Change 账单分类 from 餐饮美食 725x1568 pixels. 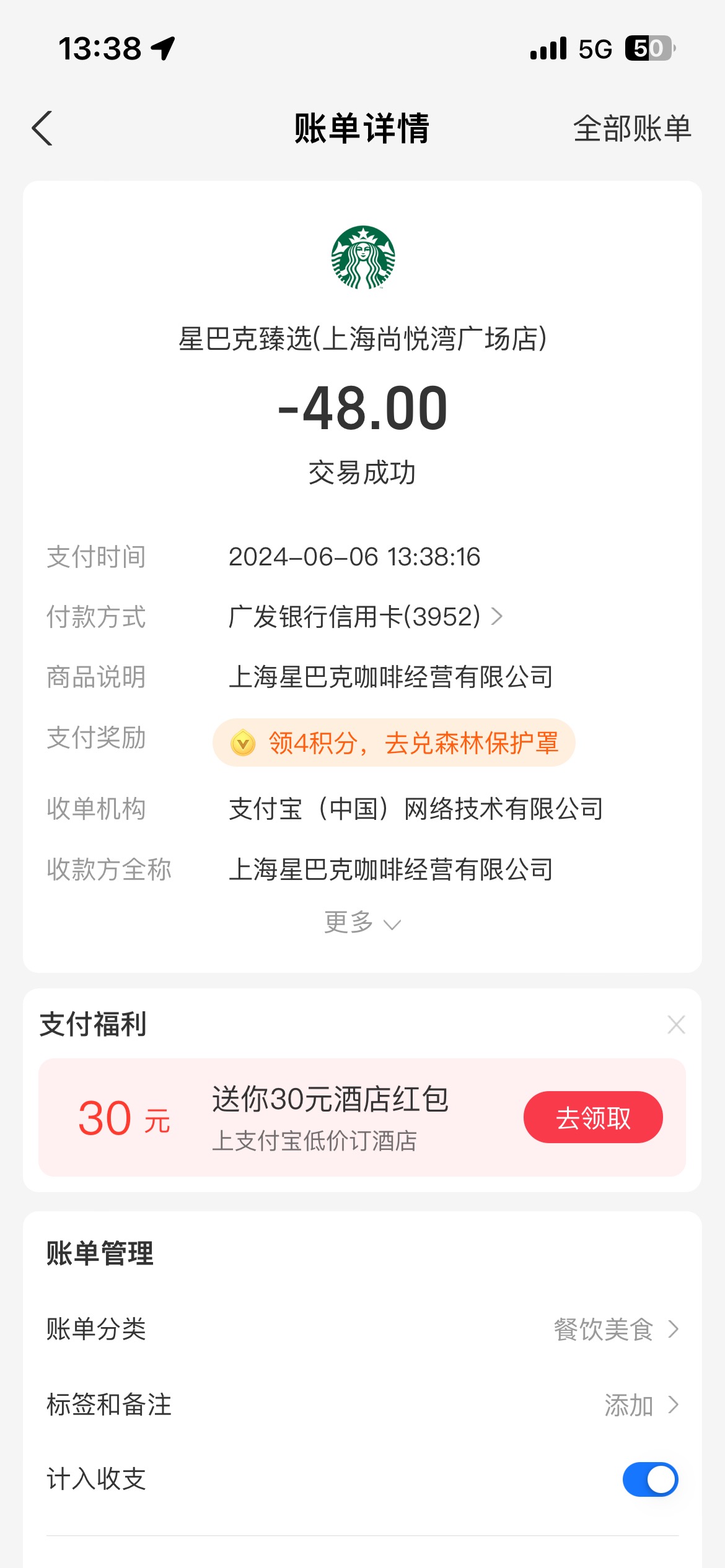pyautogui.click(x=362, y=1330)
